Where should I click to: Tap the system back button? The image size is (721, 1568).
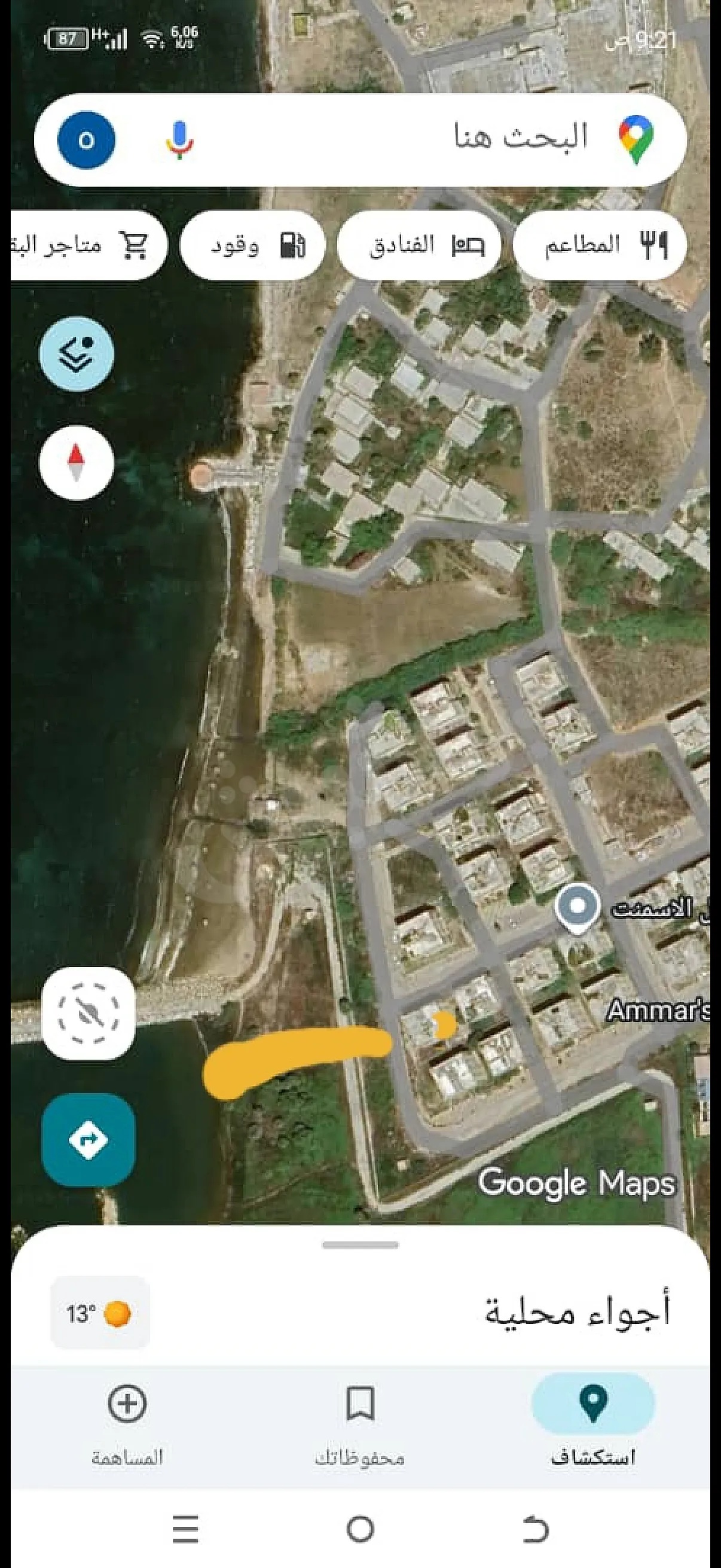pos(536,1529)
